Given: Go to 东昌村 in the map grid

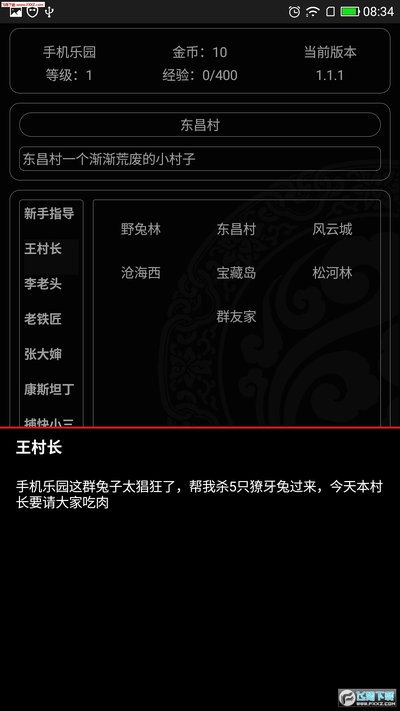Looking at the screenshot, I should tap(236, 229).
